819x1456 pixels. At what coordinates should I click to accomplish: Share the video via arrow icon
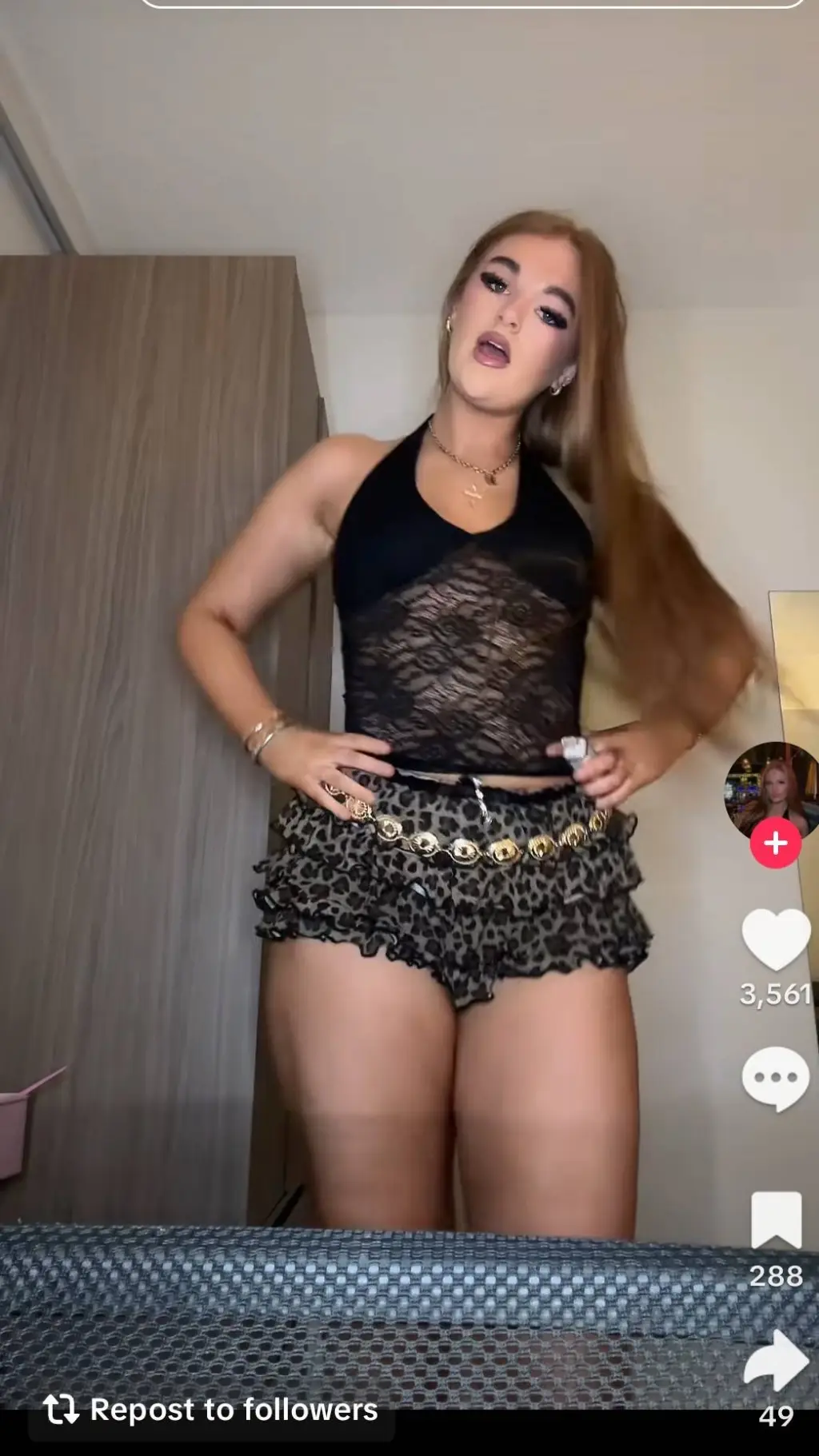coord(776,1360)
